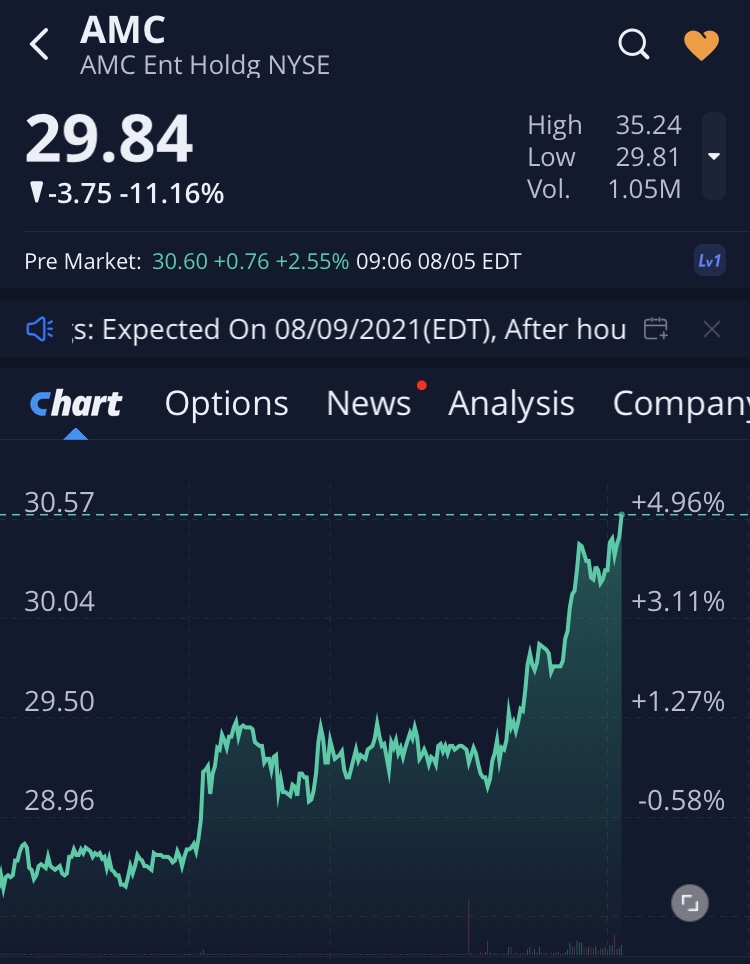Select the Chart tab
The height and width of the screenshot is (964, 750).
pos(76,403)
